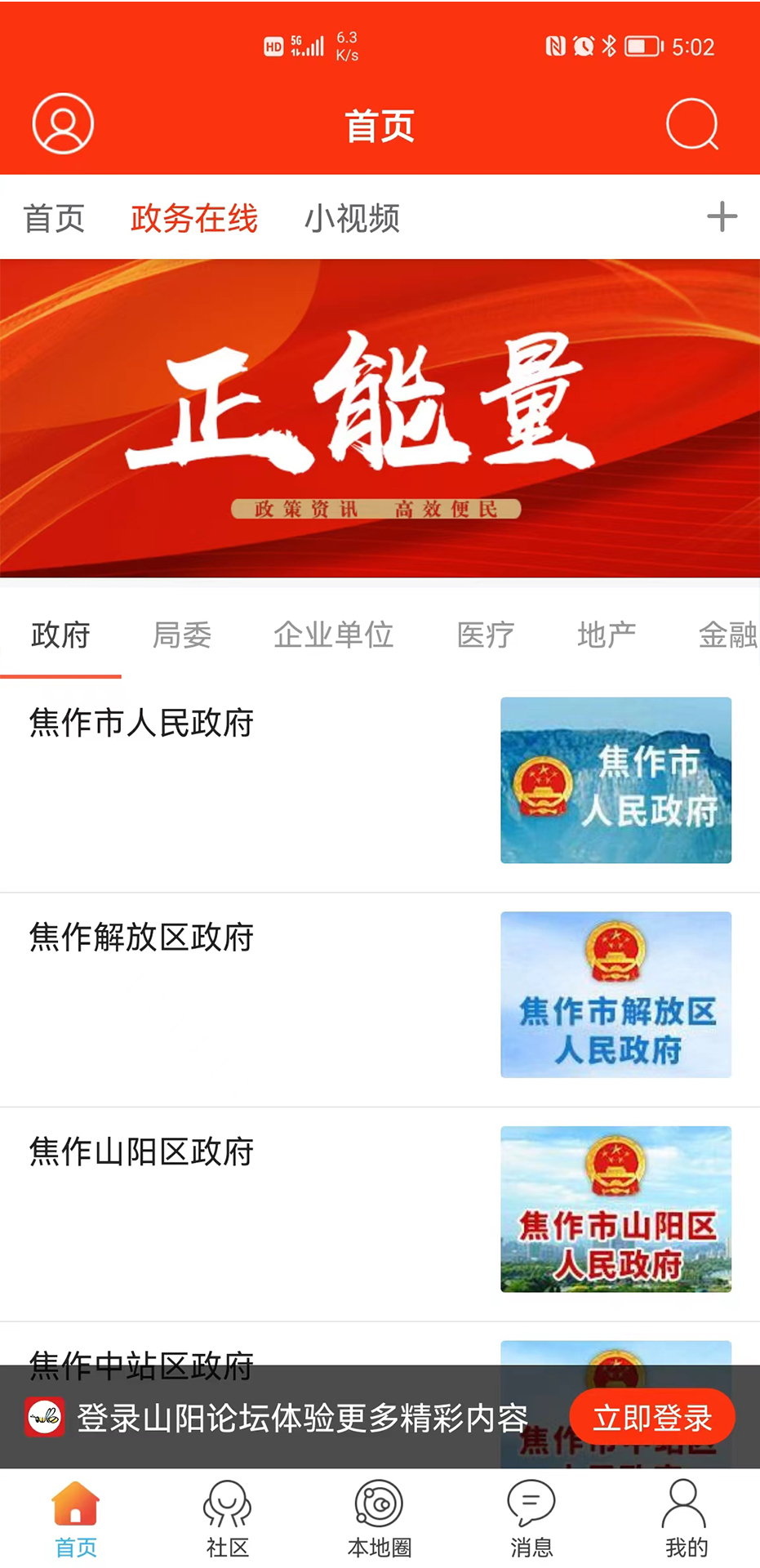Select the 医疗 category tab
The image size is (760, 1568).
coord(486,635)
